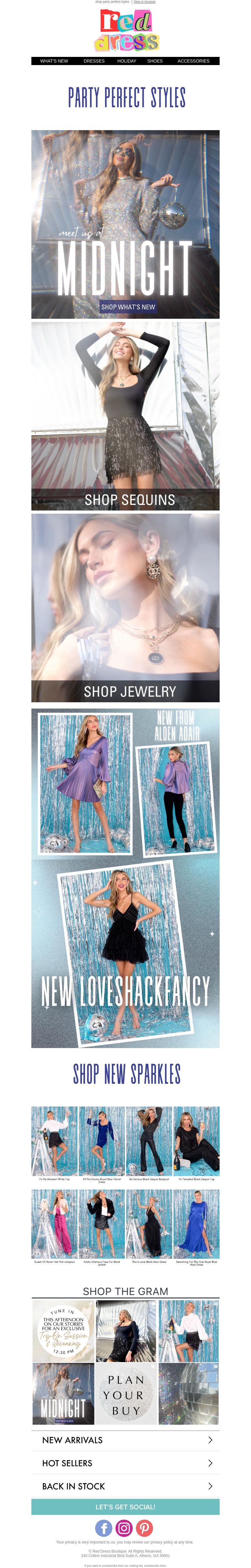Open the Holiday category

(126, 61)
